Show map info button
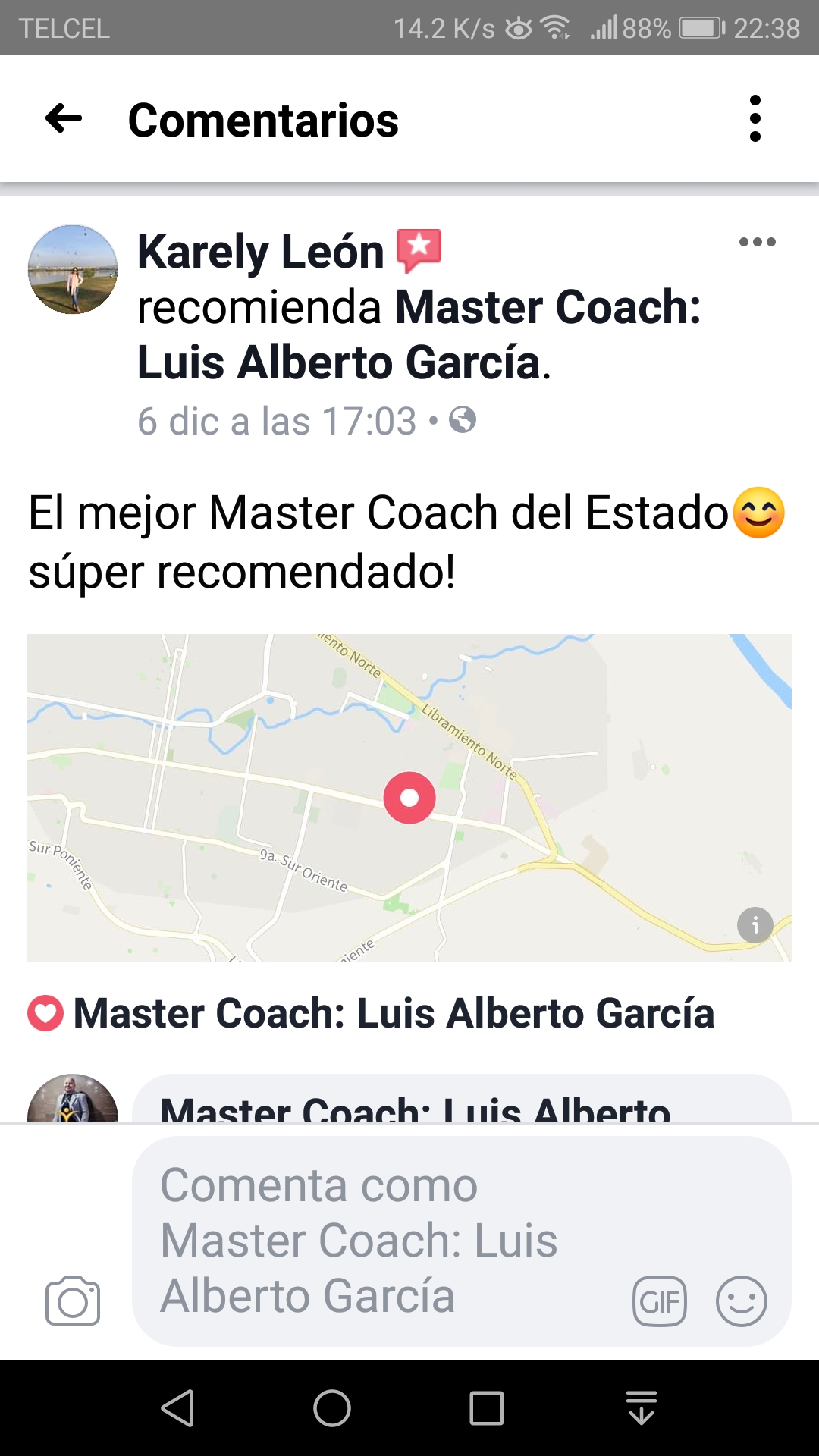 point(755,925)
